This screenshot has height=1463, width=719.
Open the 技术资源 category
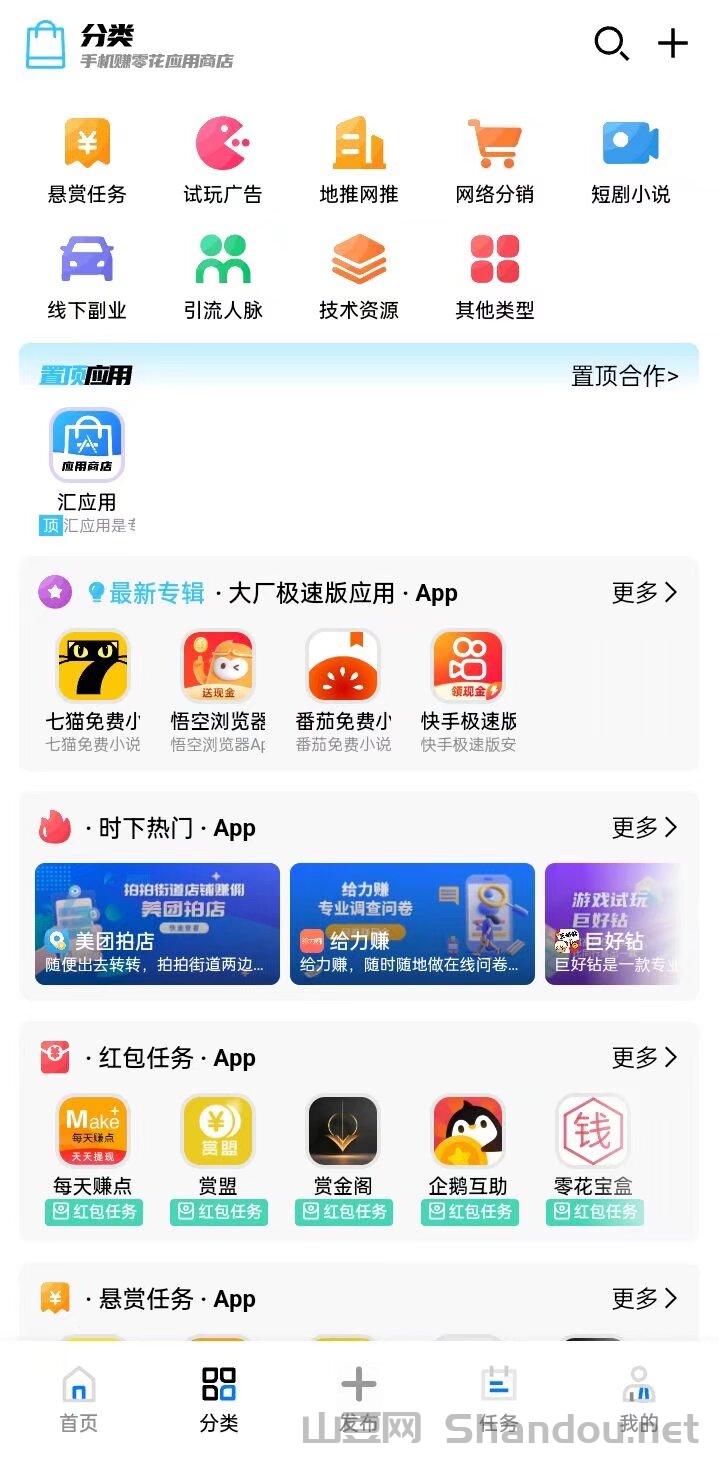pyautogui.click(x=358, y=276)
